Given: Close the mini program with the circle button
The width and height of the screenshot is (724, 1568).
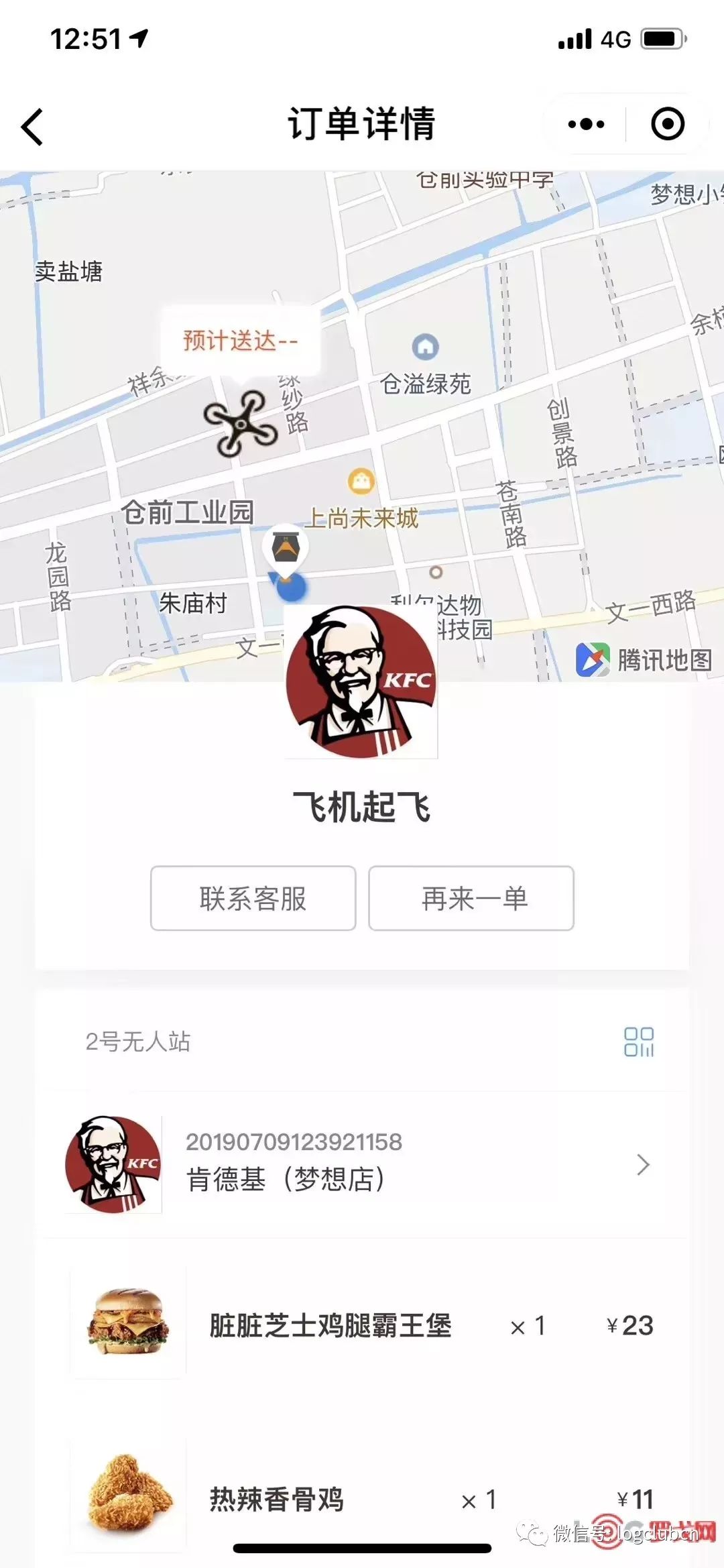Looking at the screenshot, I should 668,124.
